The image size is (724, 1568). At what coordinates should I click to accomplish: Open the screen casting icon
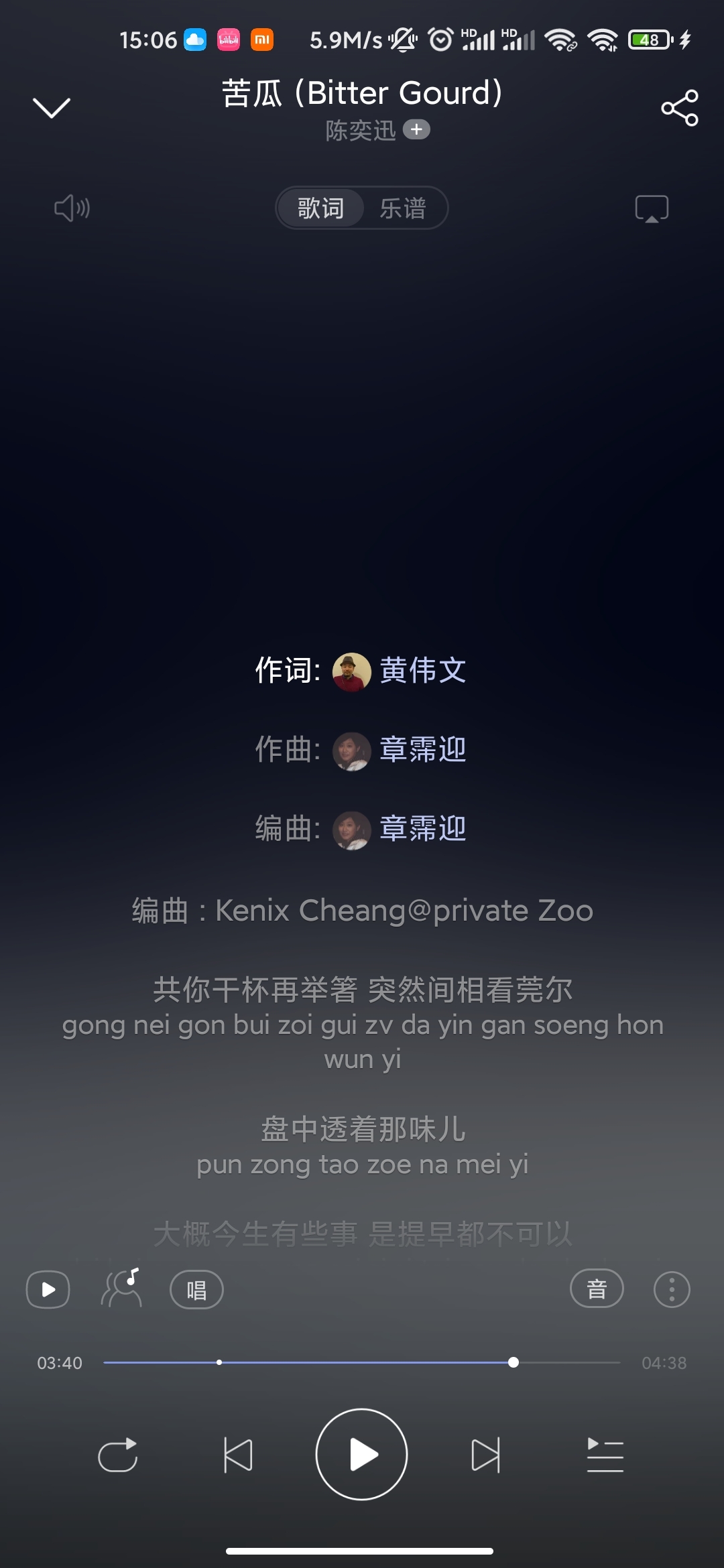point(652,208)
